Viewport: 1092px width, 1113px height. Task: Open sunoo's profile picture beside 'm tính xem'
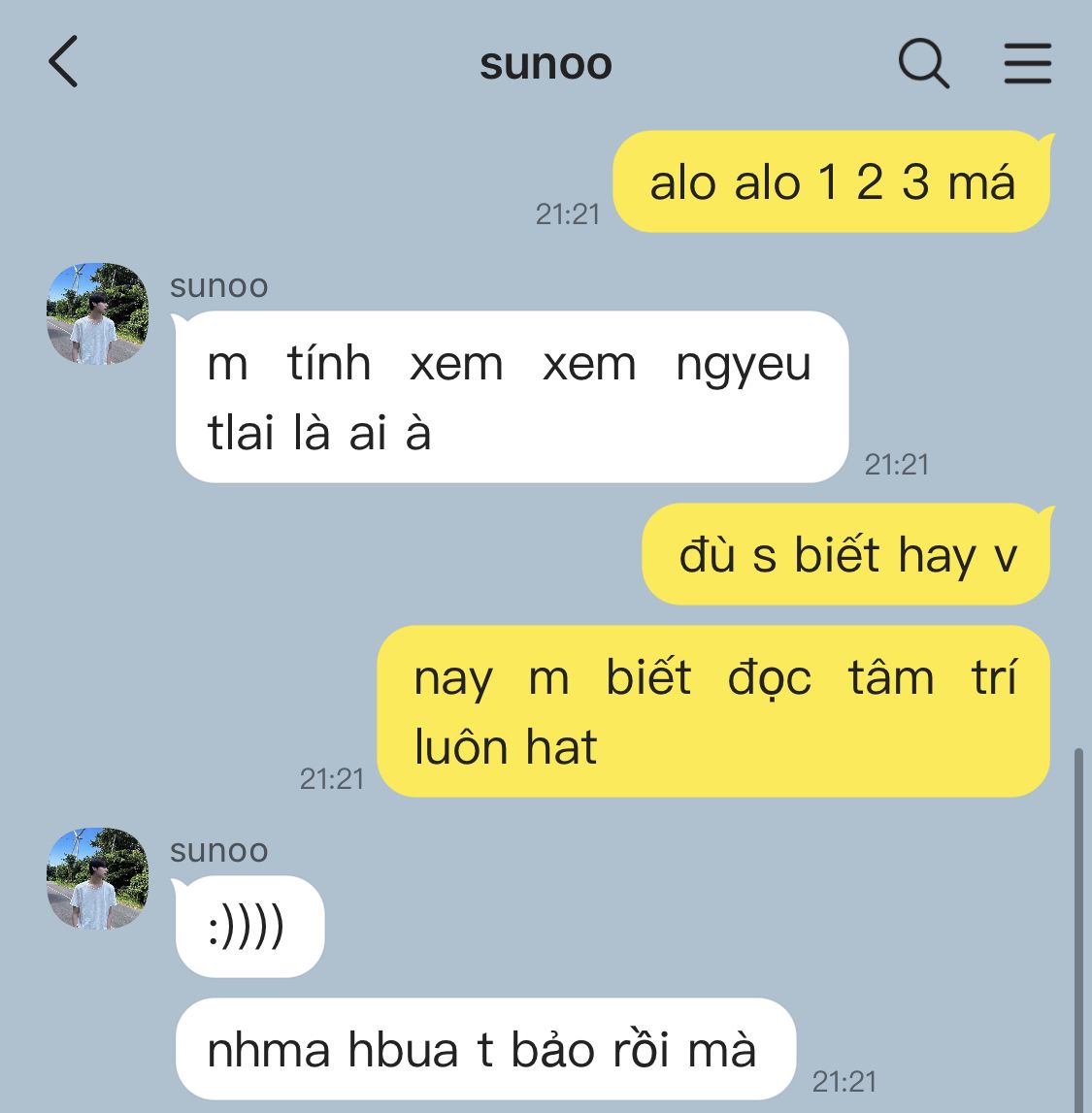(x=97, y=313)
